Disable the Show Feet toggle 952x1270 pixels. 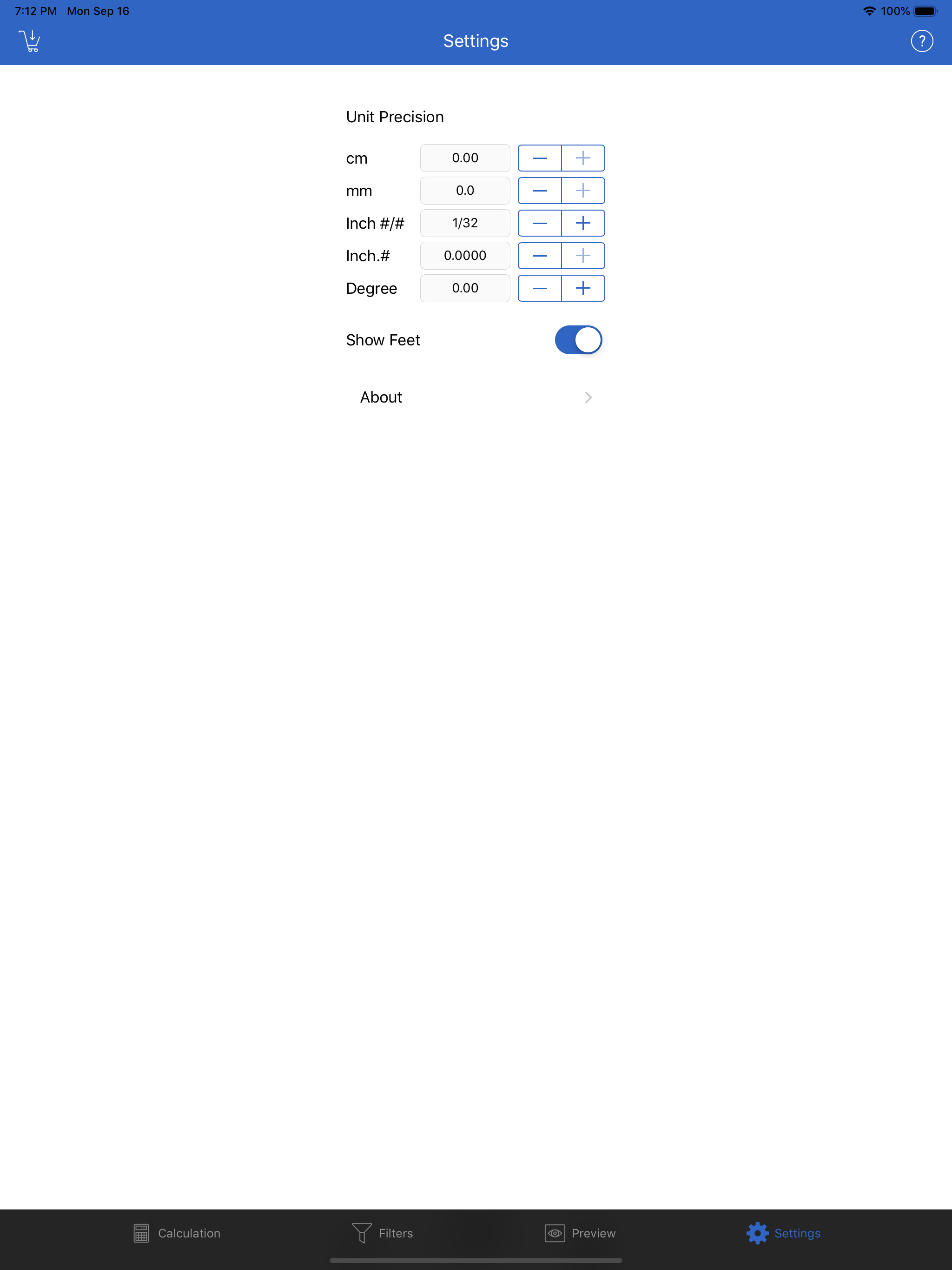click(x=578, y=339)
